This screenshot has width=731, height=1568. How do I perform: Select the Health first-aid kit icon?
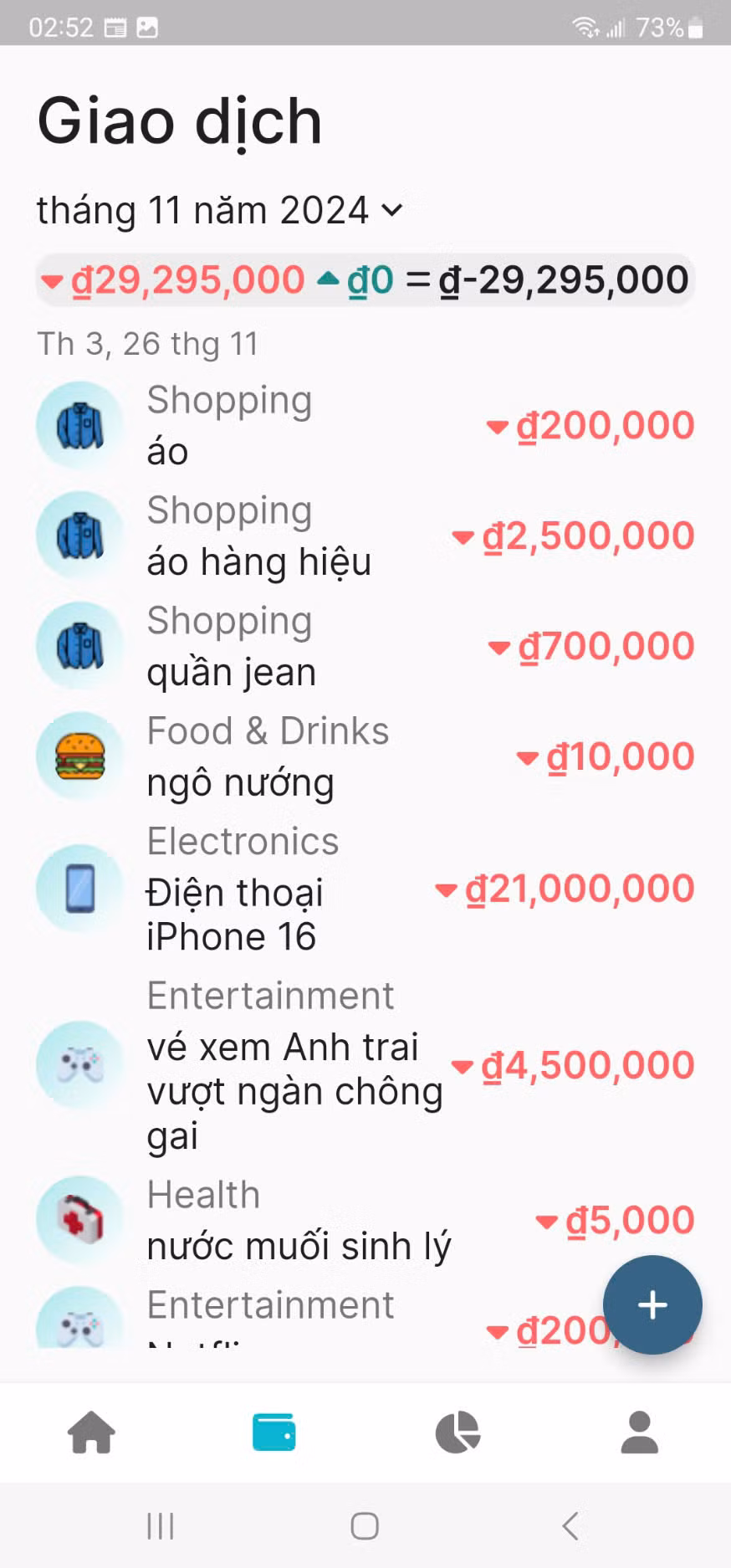point(79,1219)
